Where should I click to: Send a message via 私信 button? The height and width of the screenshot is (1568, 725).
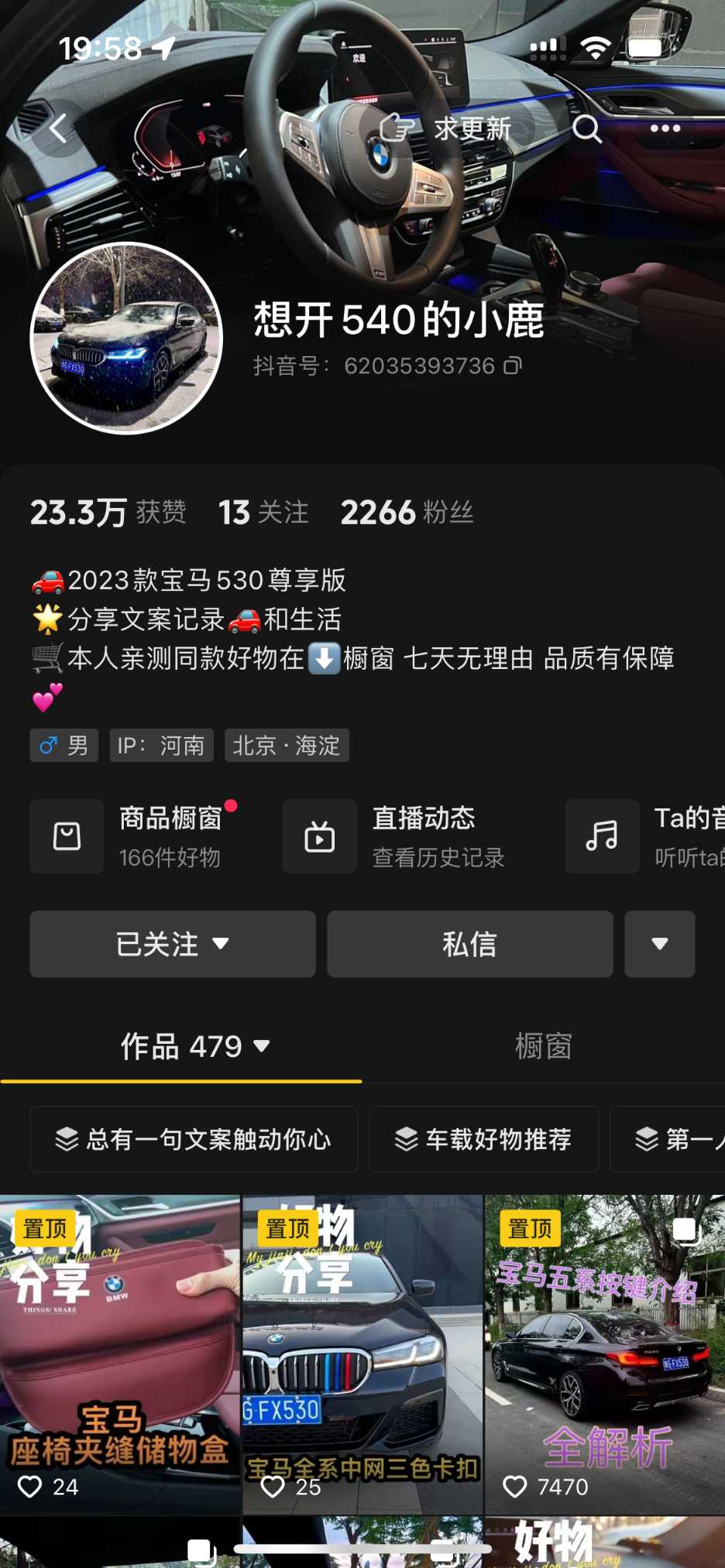click(x=469, y=944)
